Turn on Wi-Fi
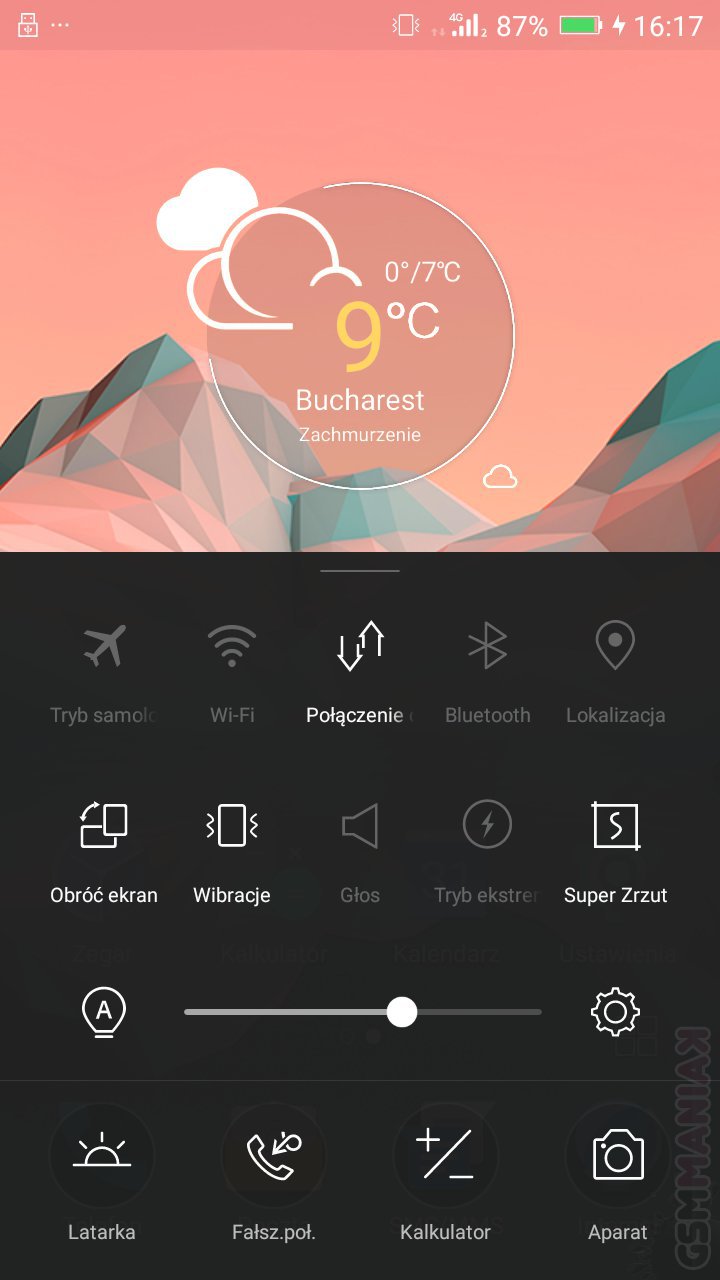The width and height of the screenshot is (720, 1280). 232,646
